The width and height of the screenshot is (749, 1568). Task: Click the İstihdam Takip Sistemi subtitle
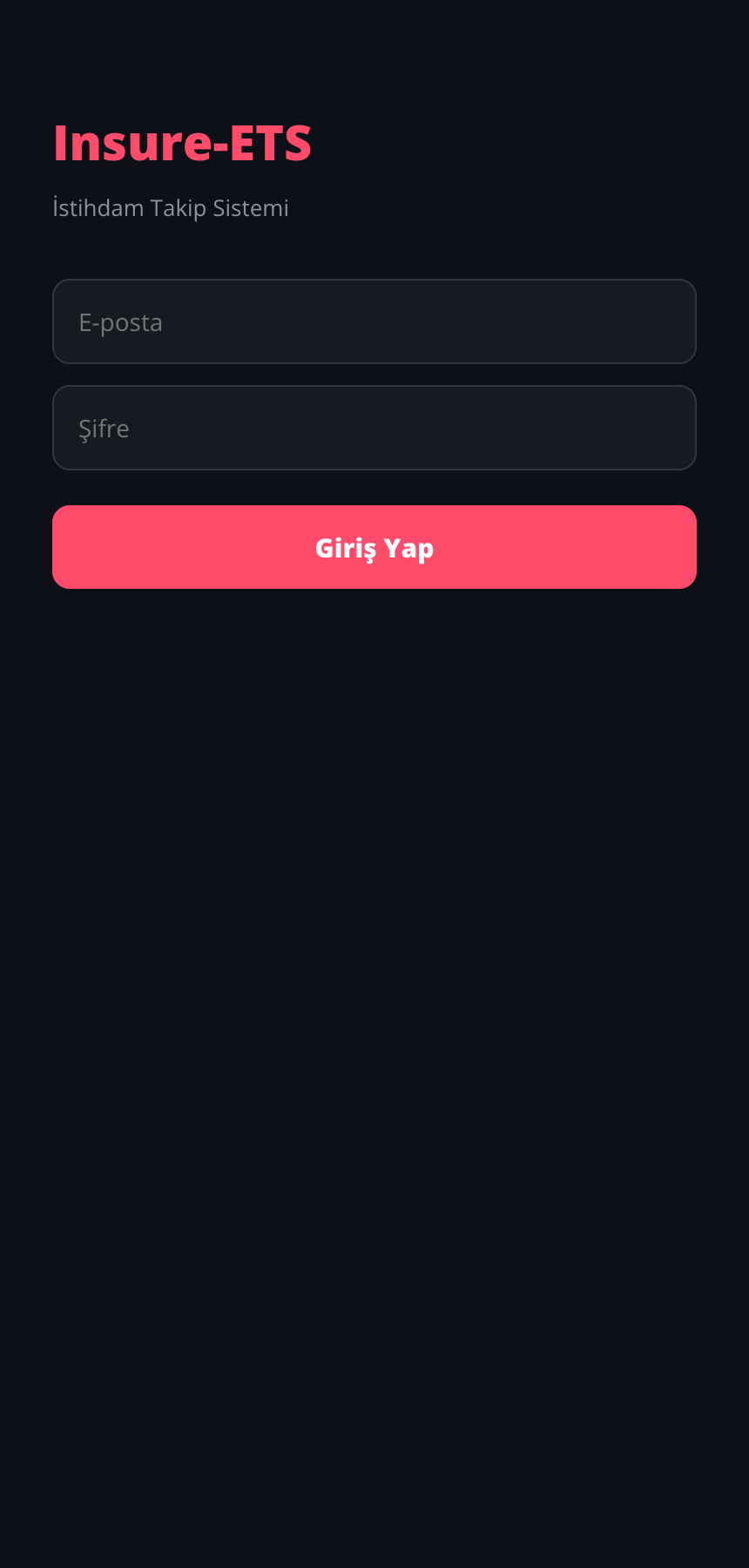click(x=171, y=207)
